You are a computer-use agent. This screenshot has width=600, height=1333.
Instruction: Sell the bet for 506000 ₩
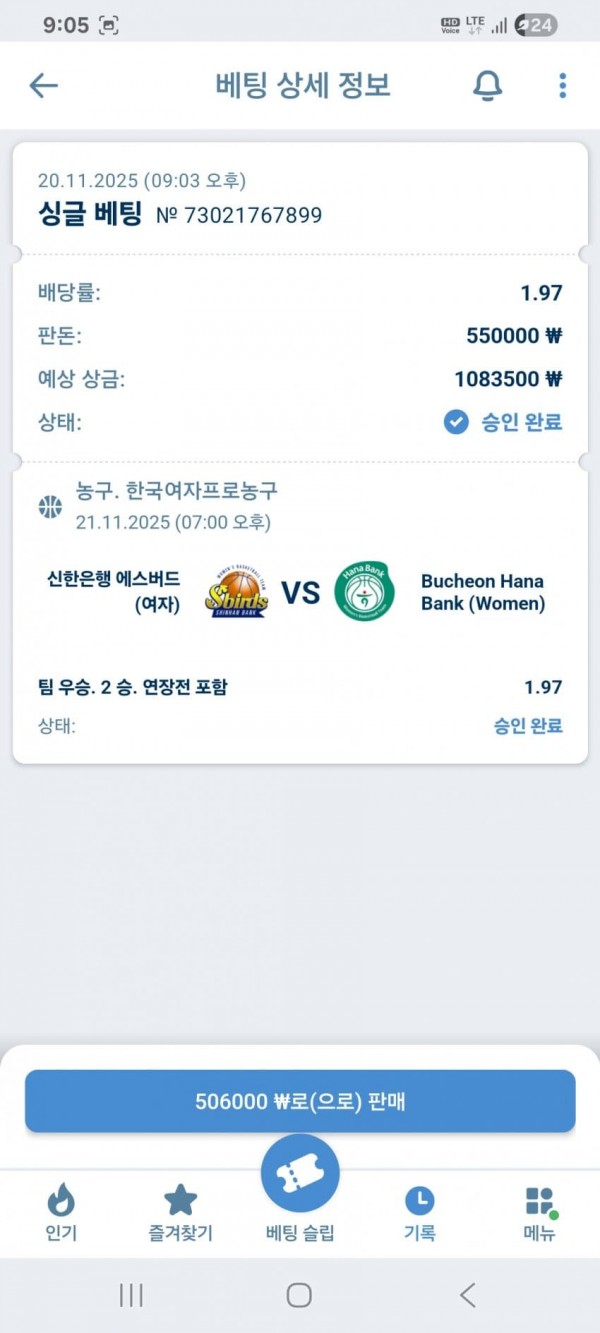point(300,1102)
